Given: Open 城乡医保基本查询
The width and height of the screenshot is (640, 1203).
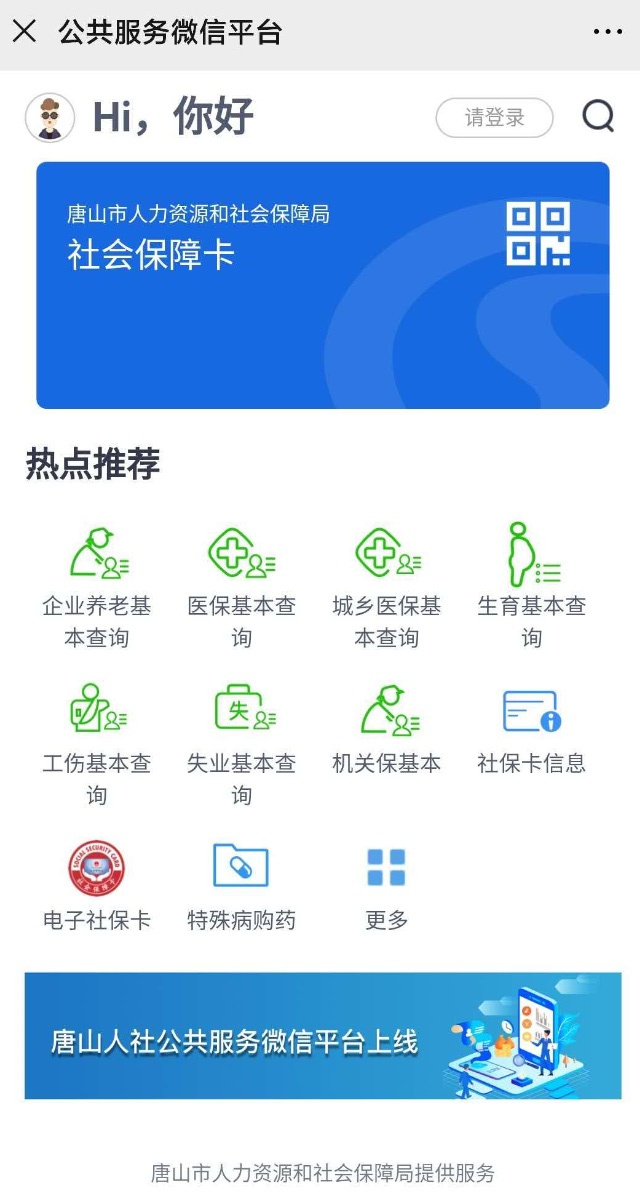Looking at the screenshot, I should (x=387, y=586).
